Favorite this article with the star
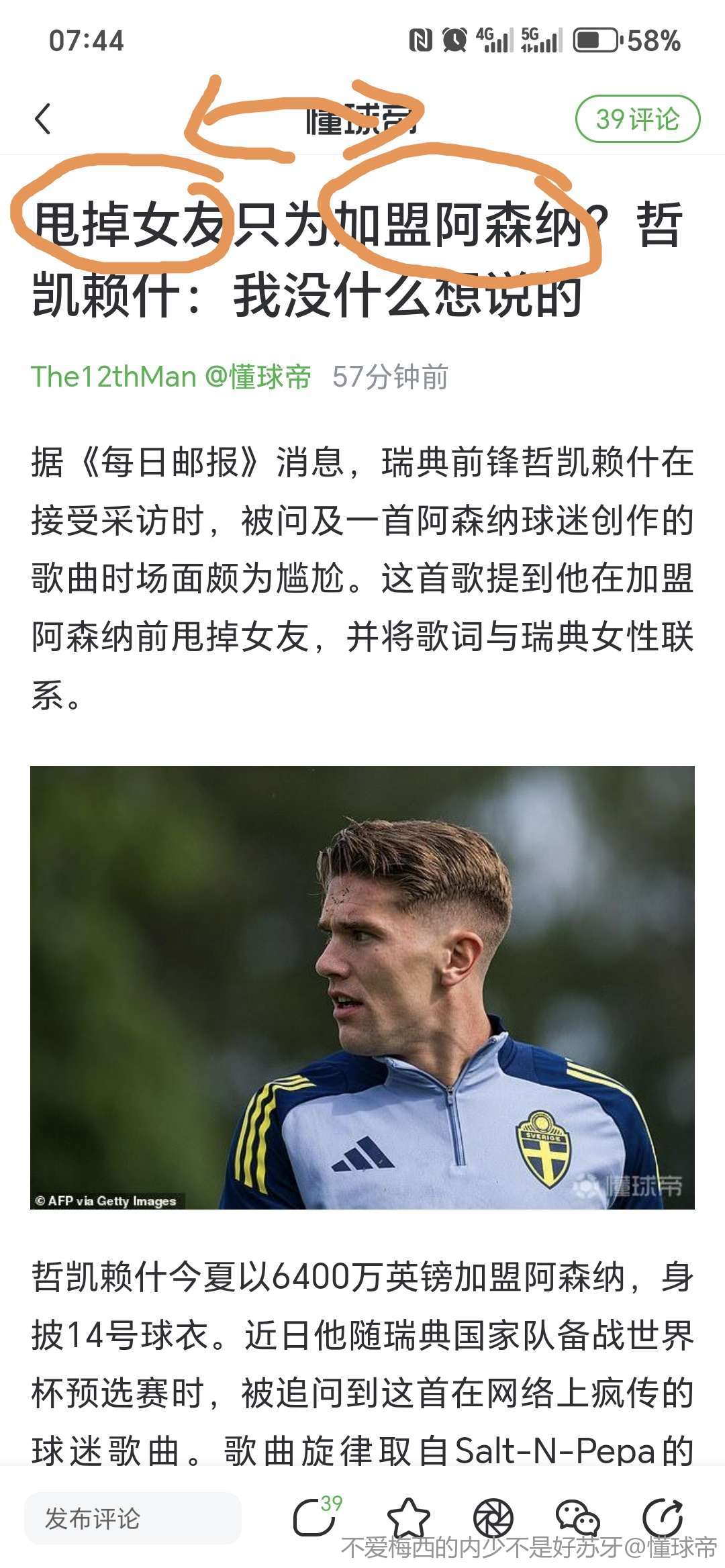Screen dimensions: 725x1568 [x=408, y=1518]
